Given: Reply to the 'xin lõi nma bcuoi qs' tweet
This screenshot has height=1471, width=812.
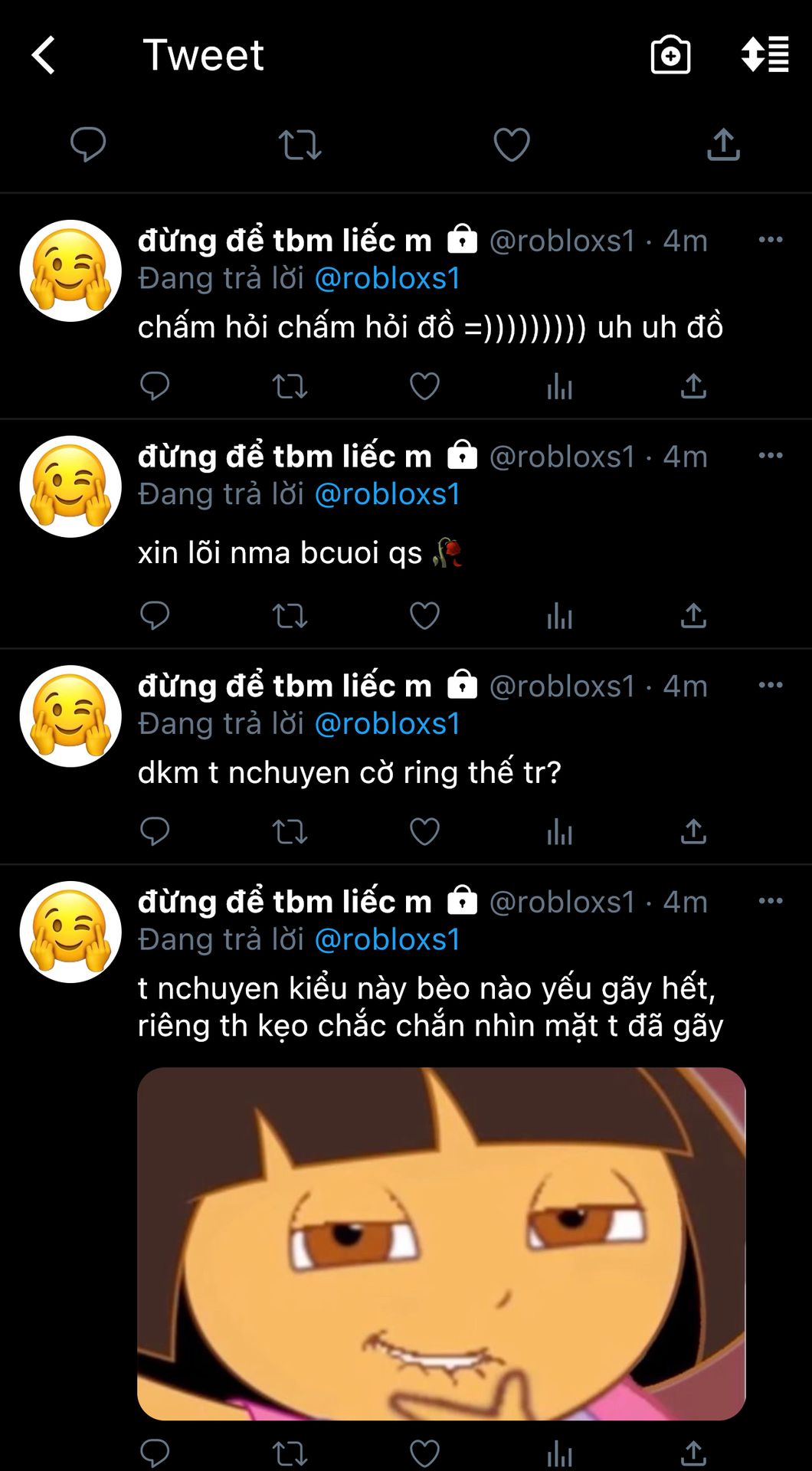Looking at the screenshot, I should [x=155, y=615].
